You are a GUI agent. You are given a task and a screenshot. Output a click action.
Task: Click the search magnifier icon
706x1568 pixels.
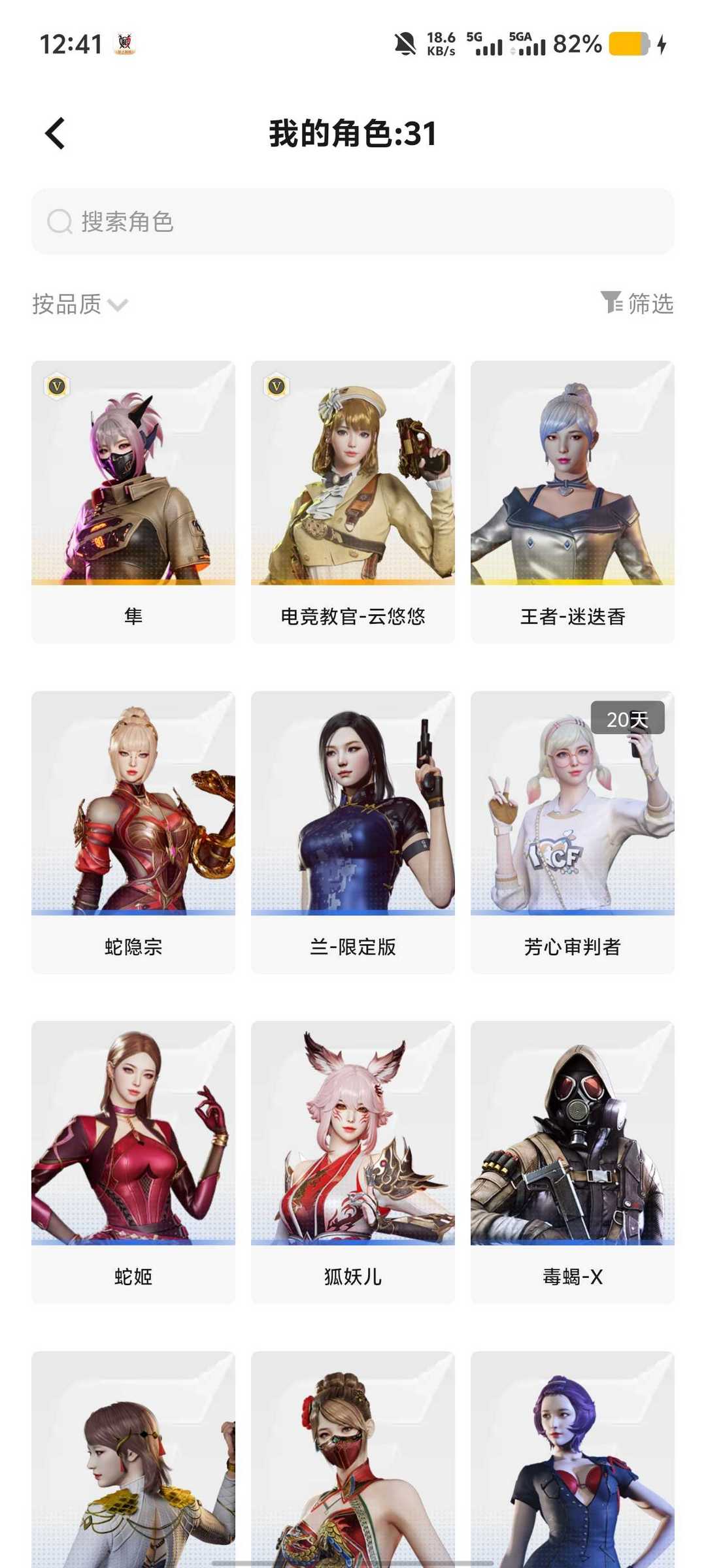click(x=59, y=222)
